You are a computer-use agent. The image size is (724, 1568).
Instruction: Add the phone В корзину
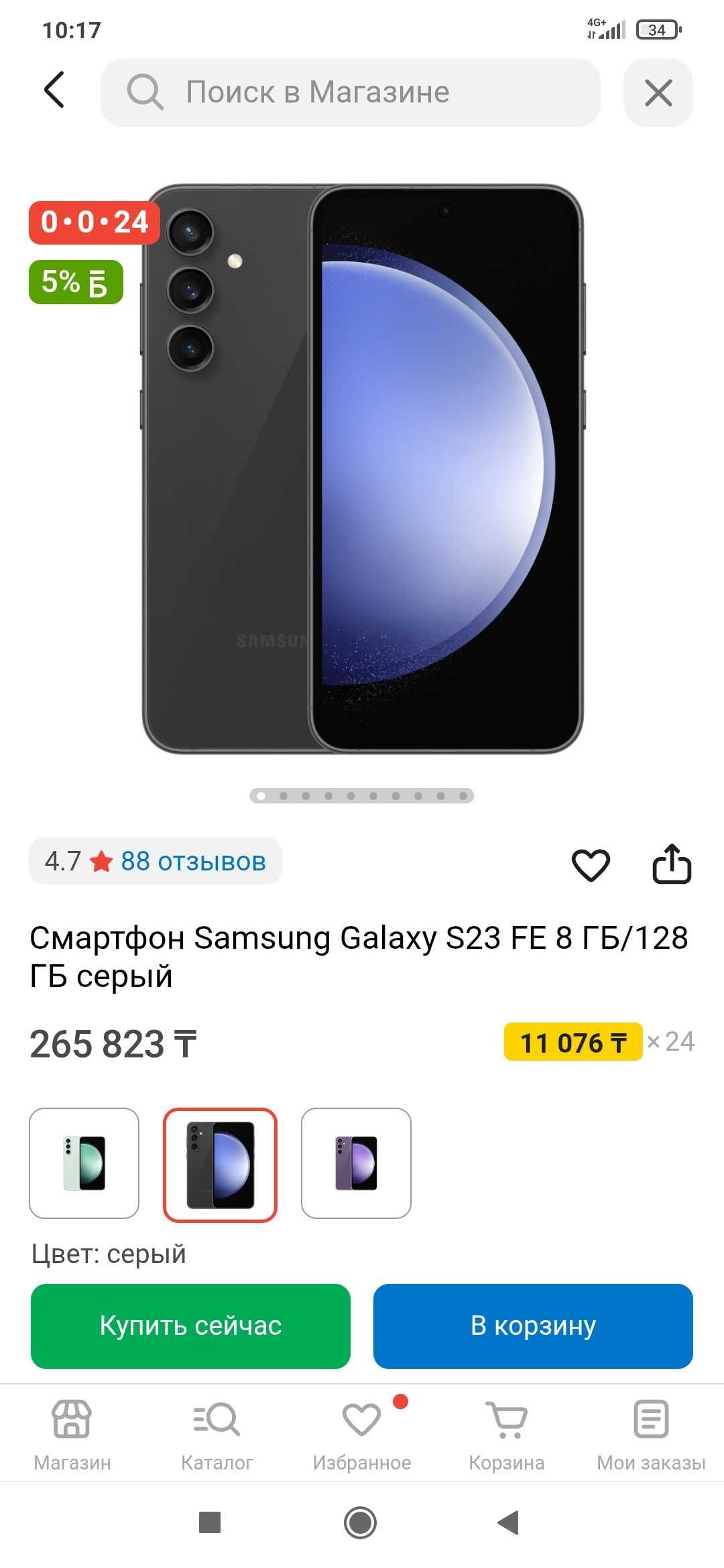click(533, 1326)
